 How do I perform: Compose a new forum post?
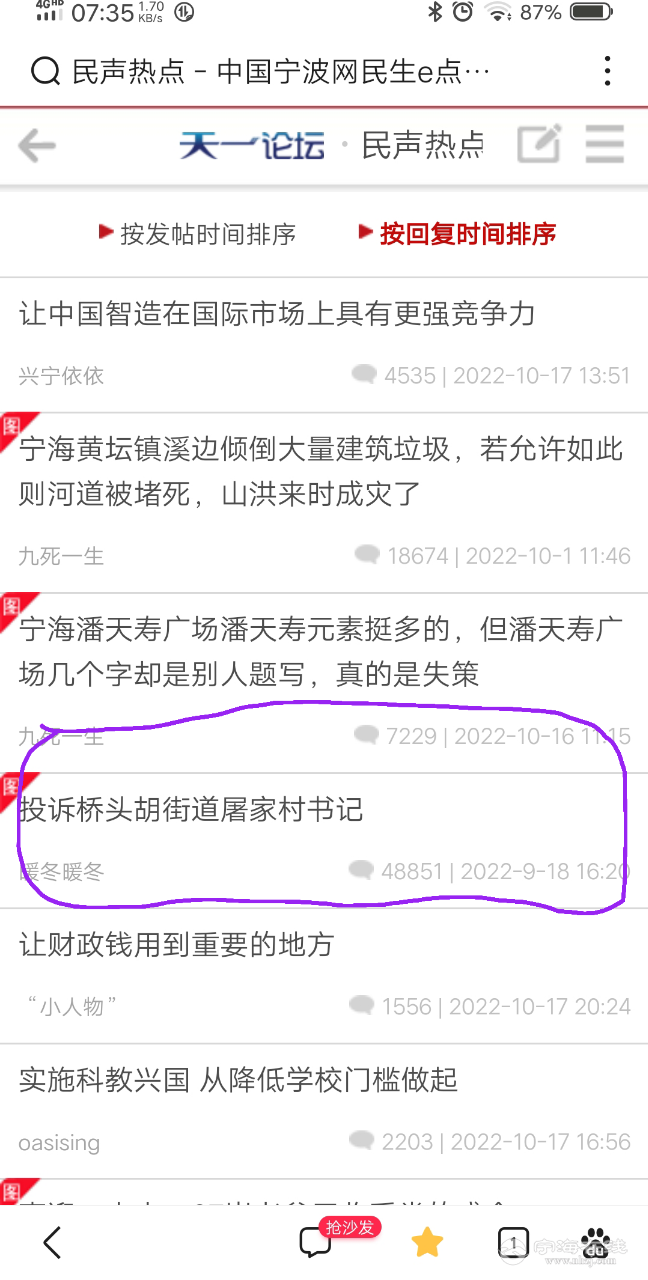point(539,145)
